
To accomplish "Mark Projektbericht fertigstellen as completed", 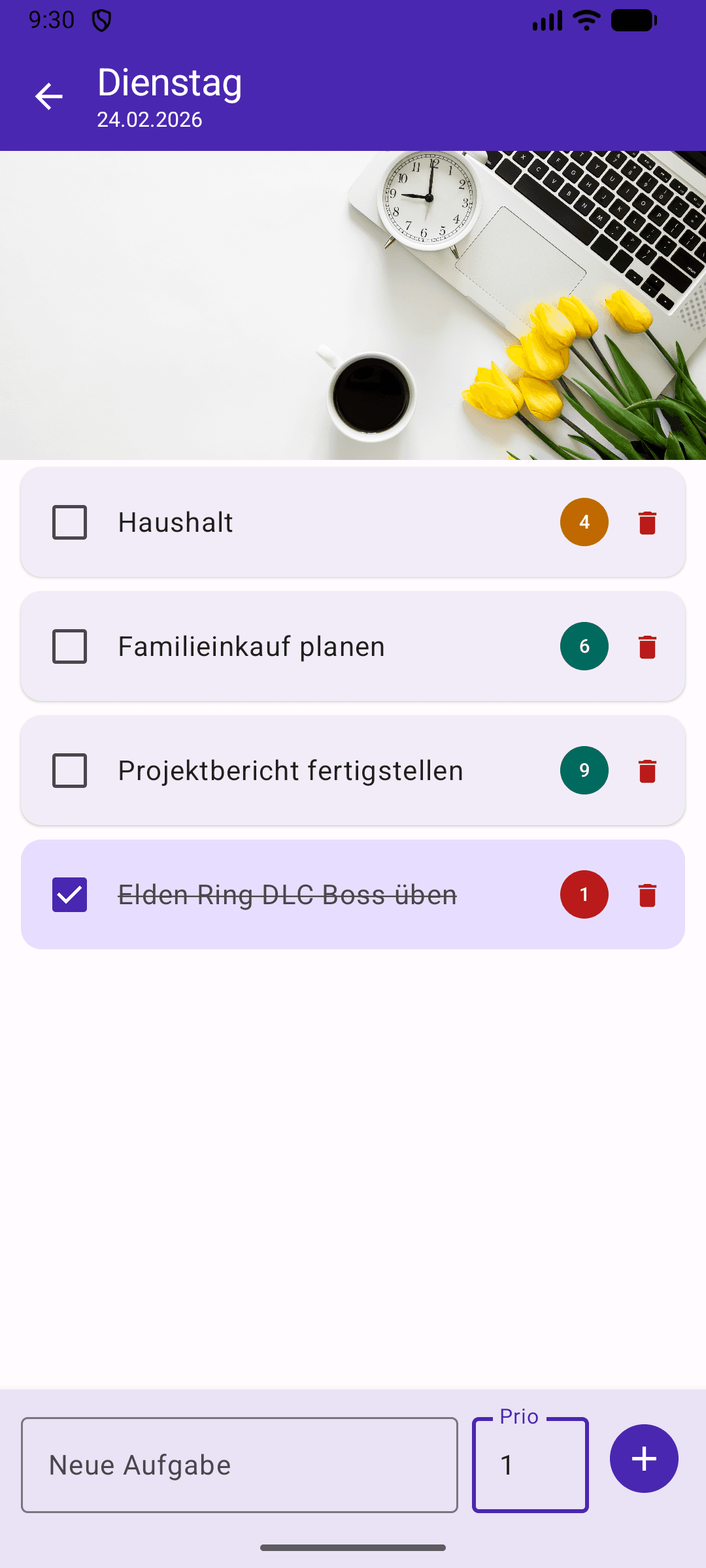I will tap(69, 770).
